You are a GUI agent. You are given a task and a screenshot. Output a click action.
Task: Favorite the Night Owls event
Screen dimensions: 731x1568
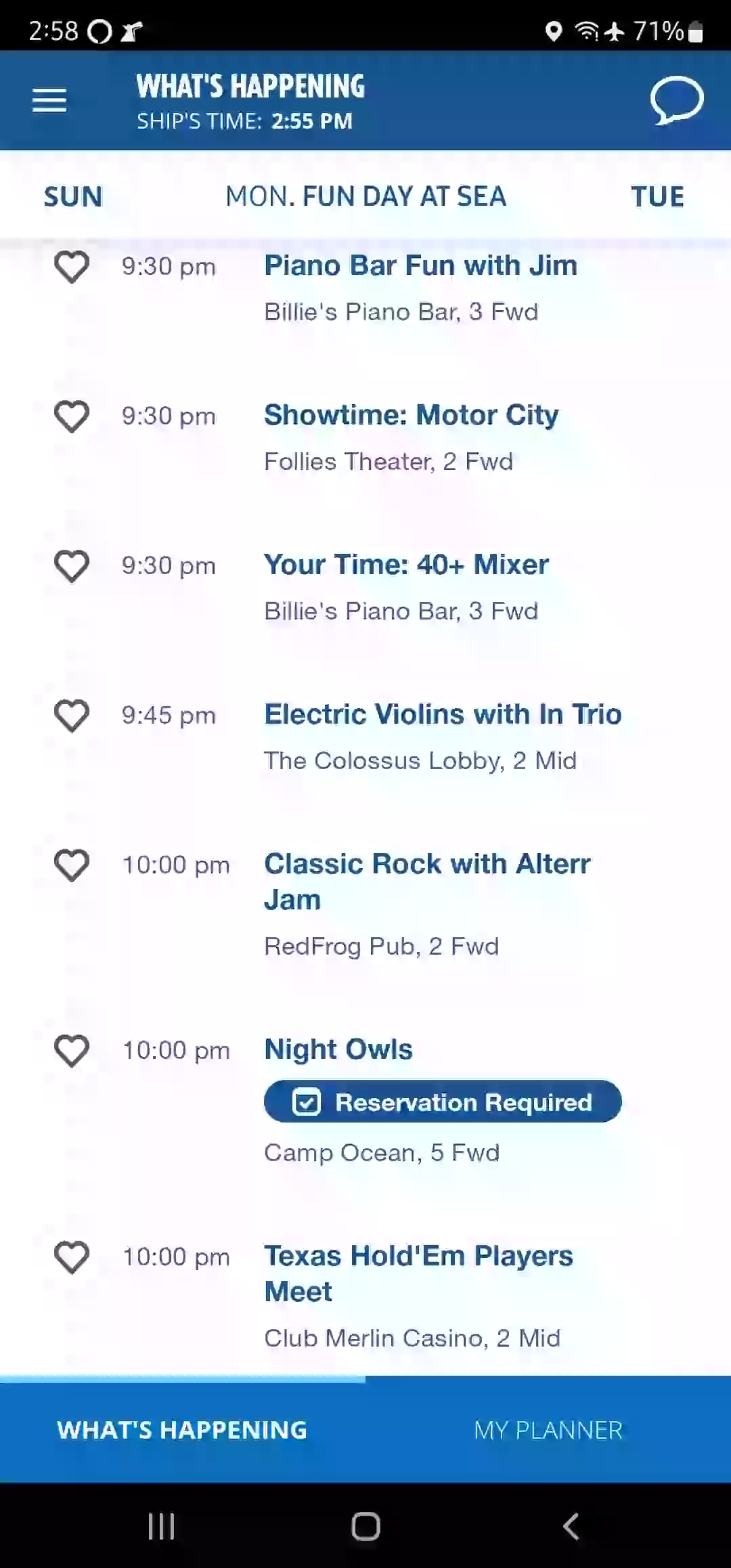point(72,1051)
